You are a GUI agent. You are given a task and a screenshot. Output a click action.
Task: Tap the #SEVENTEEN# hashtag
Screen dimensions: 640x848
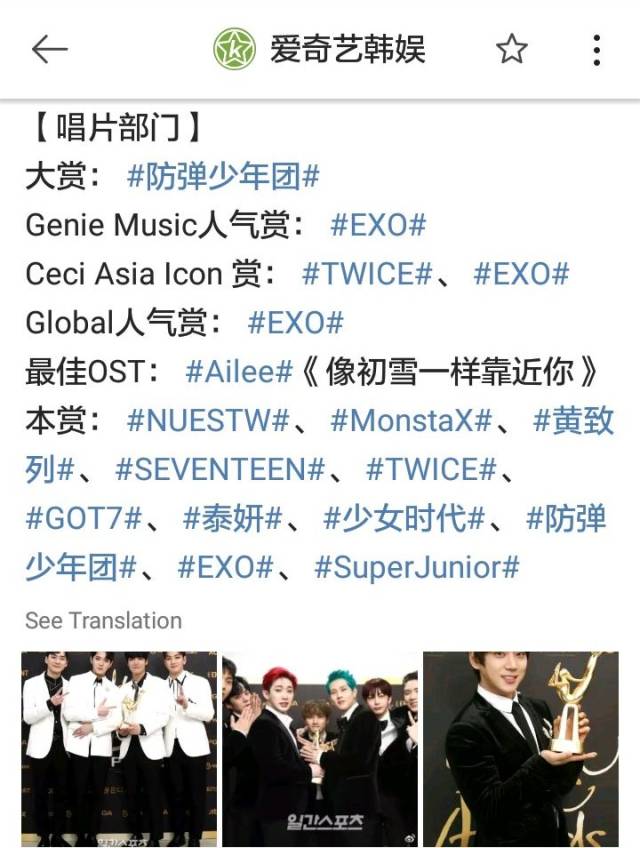[220, 469]
